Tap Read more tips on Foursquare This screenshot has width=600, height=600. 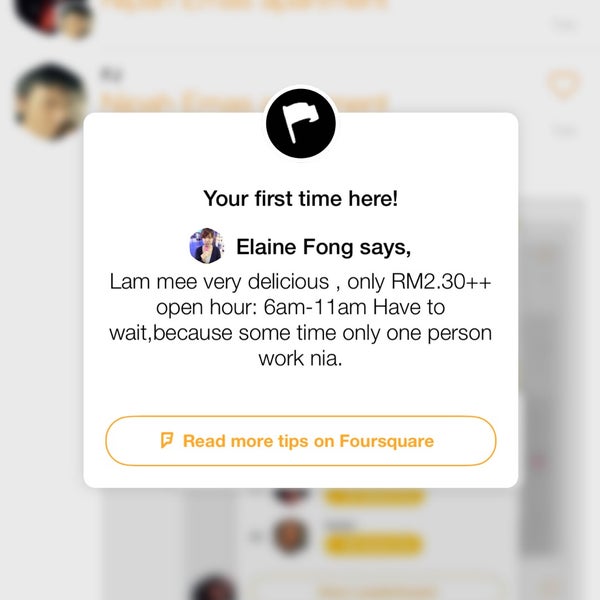300,441
